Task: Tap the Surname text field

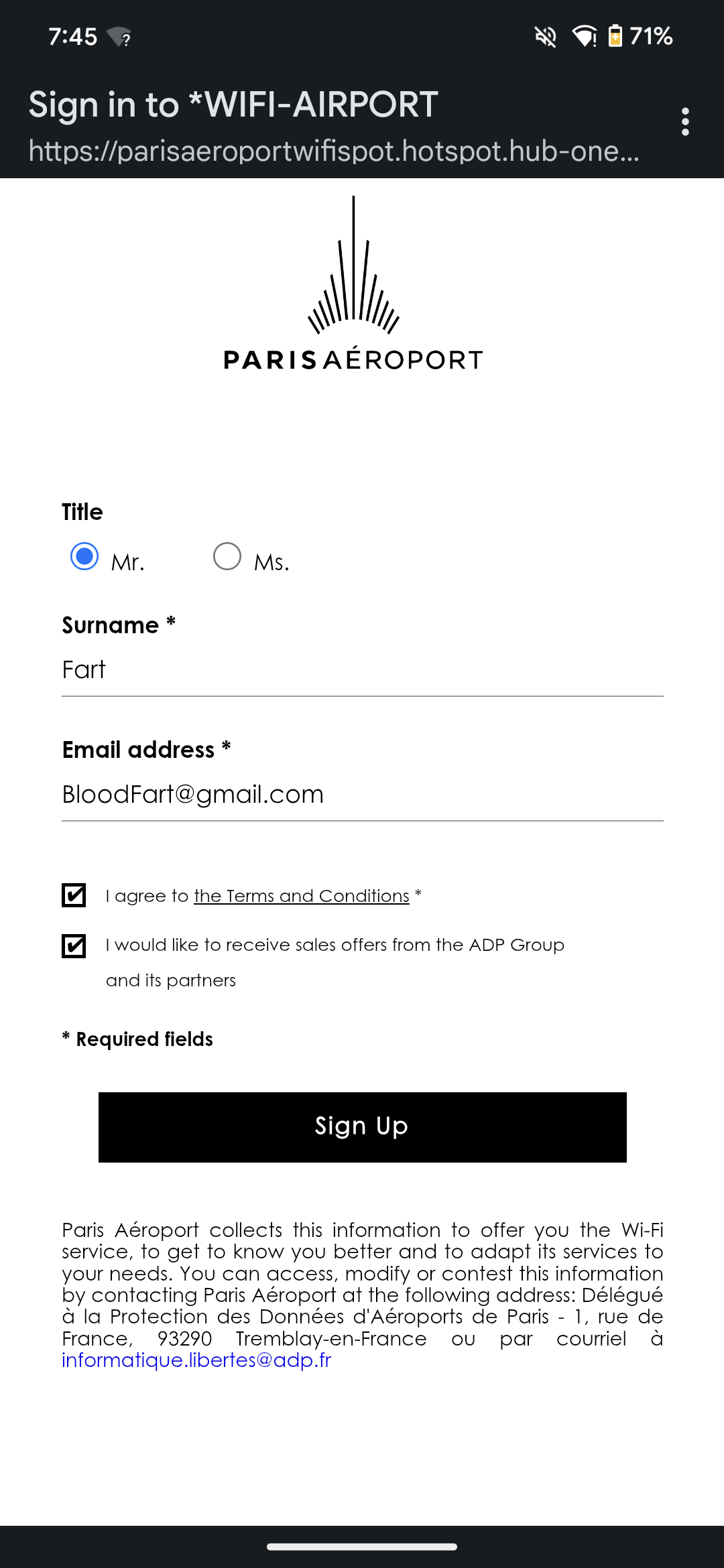Action: tap(363, 670)
